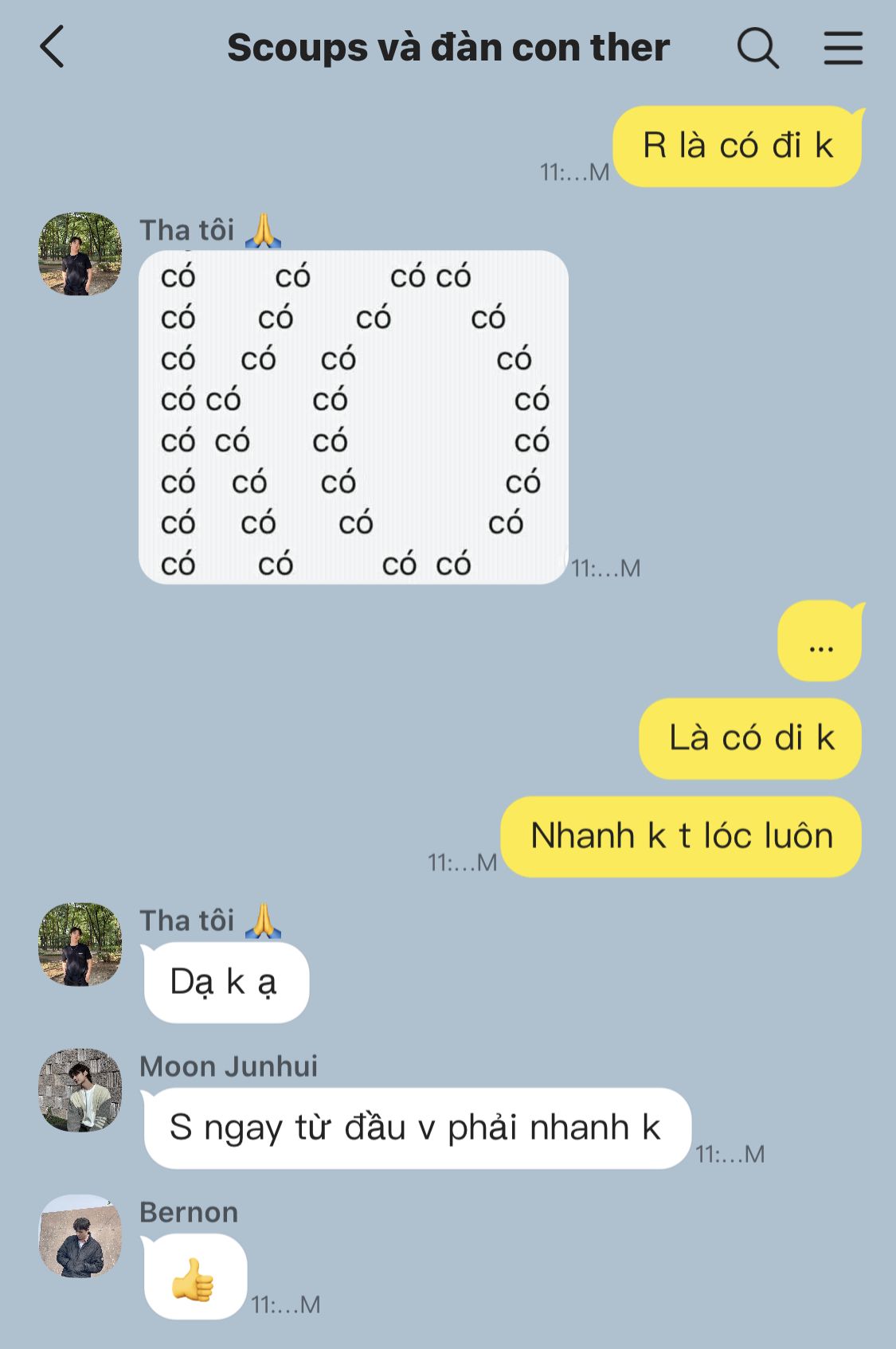Screen dimensions: 896x1349
Task: Go back from the group chat
Action: 52,47
